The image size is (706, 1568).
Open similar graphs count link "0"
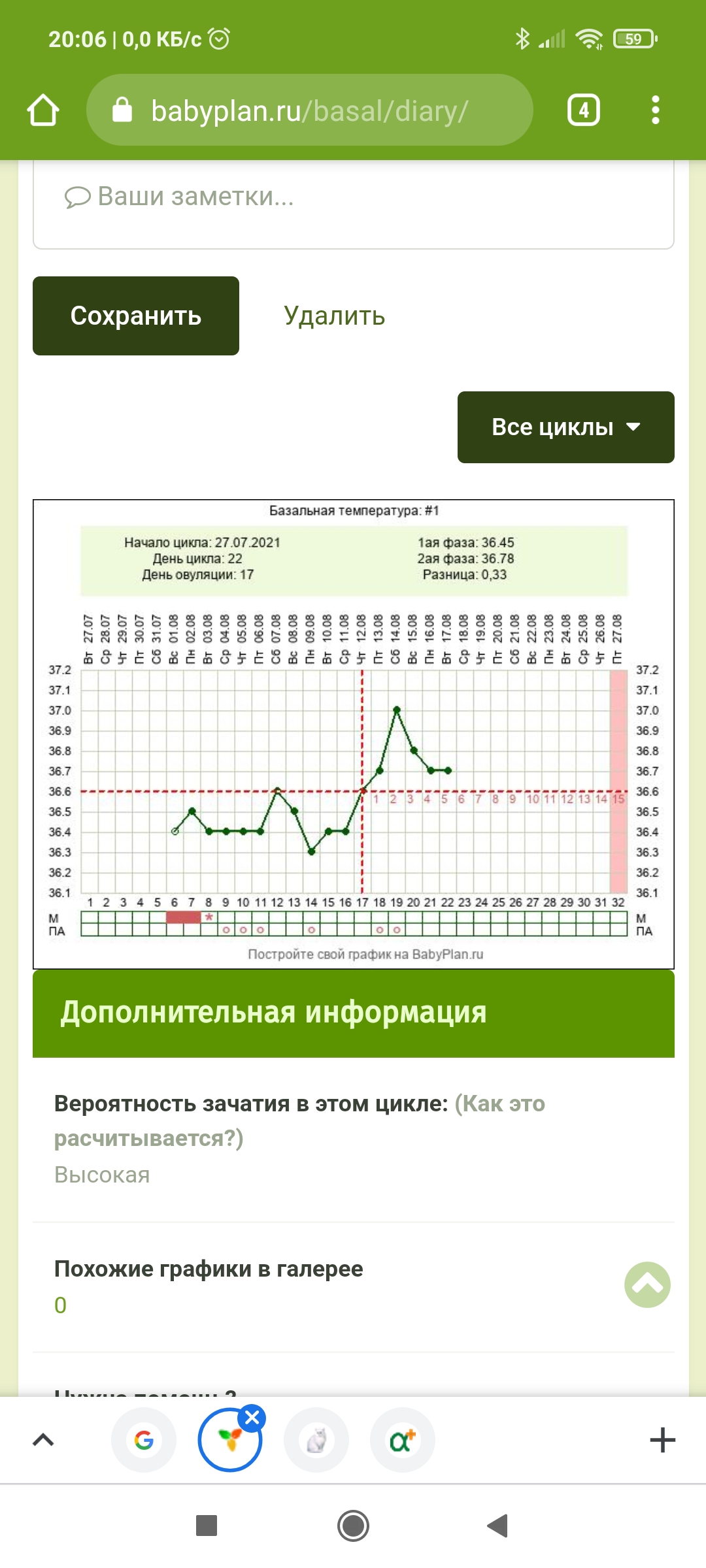(x=60, y=1305)
